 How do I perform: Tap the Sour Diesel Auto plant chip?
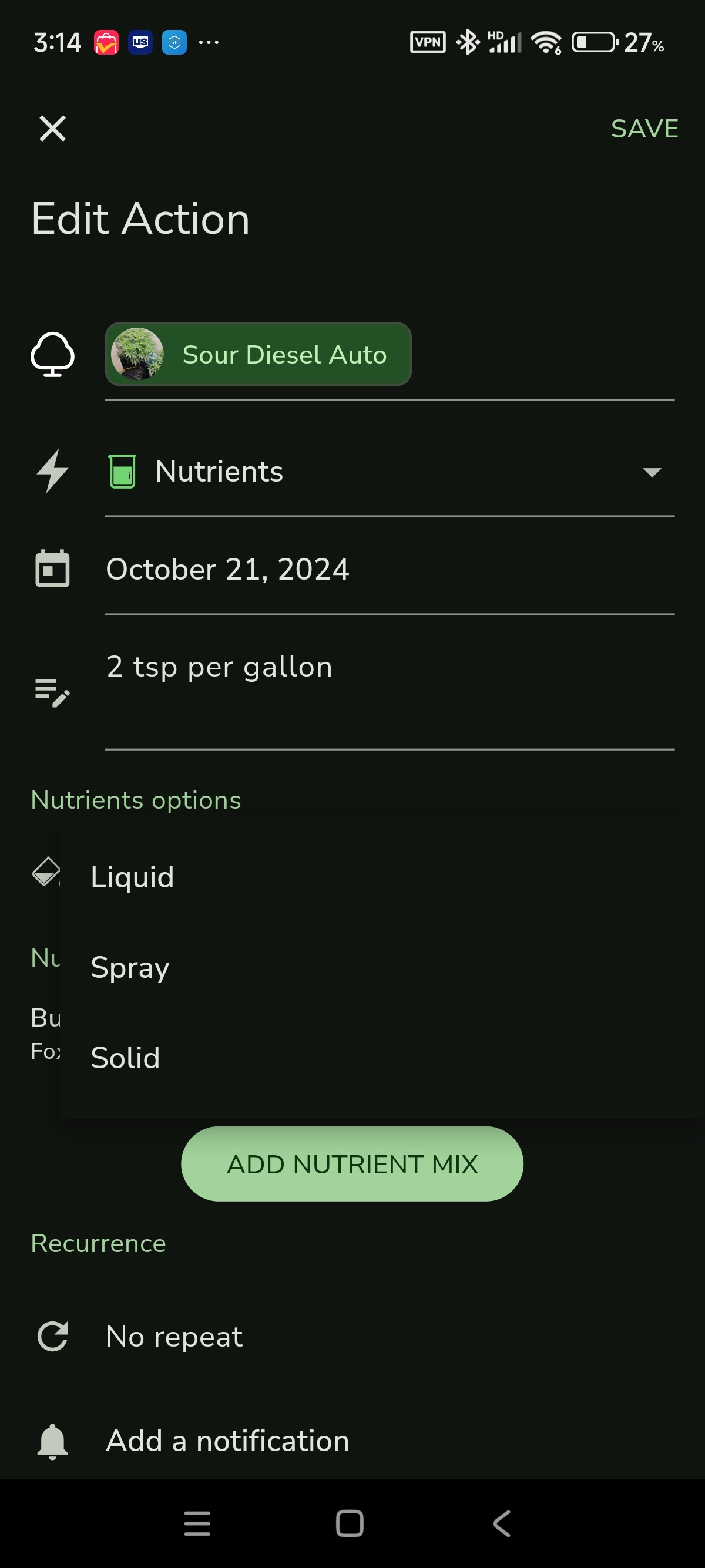tap(258, 354)
